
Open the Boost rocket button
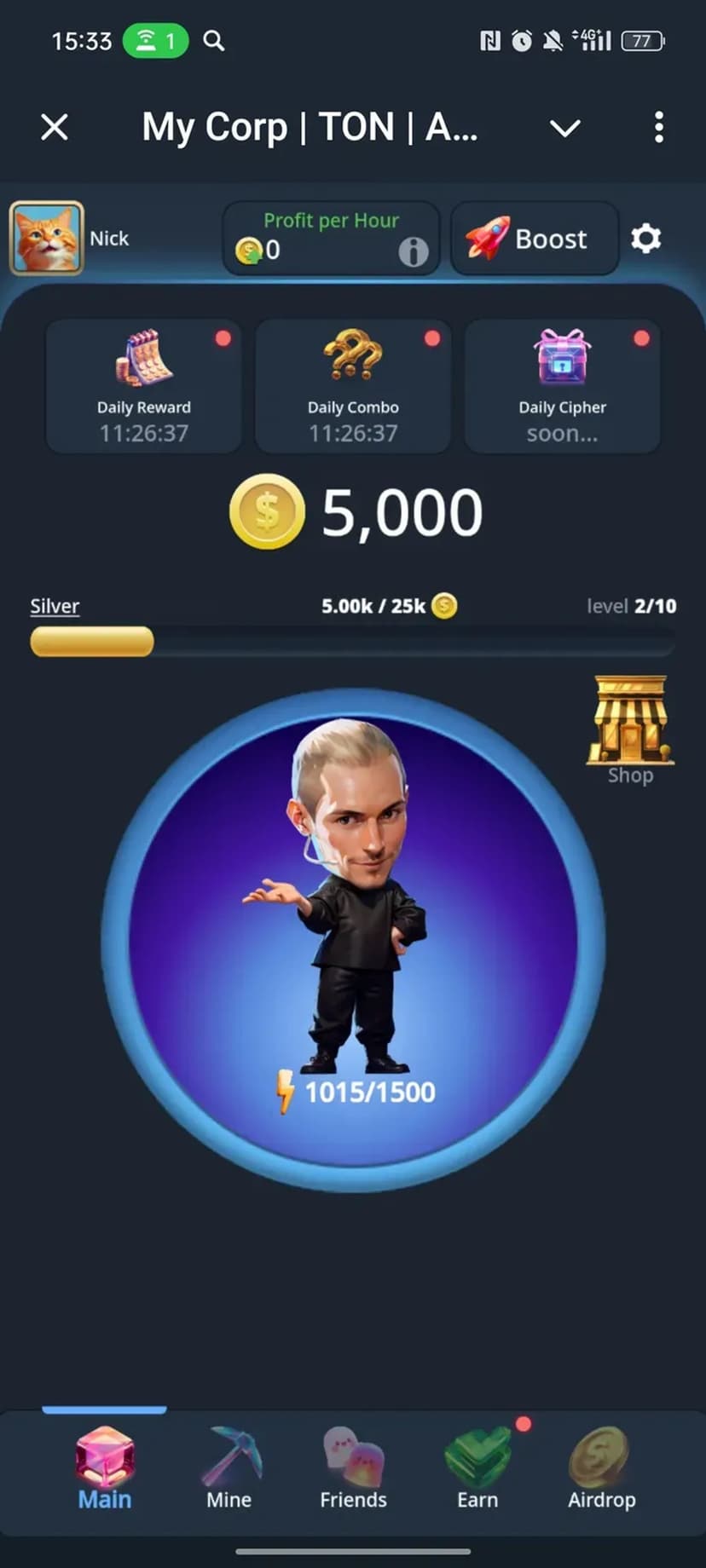pos(534,239)
